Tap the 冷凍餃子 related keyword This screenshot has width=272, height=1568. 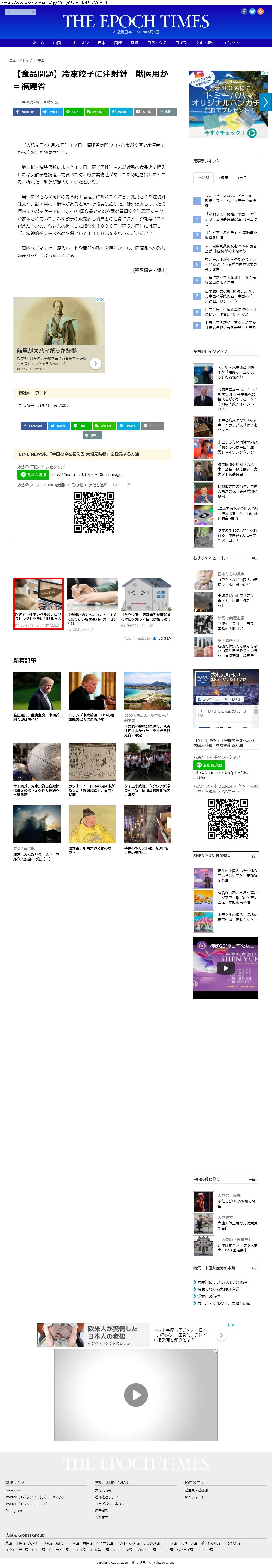coord(26,405)
